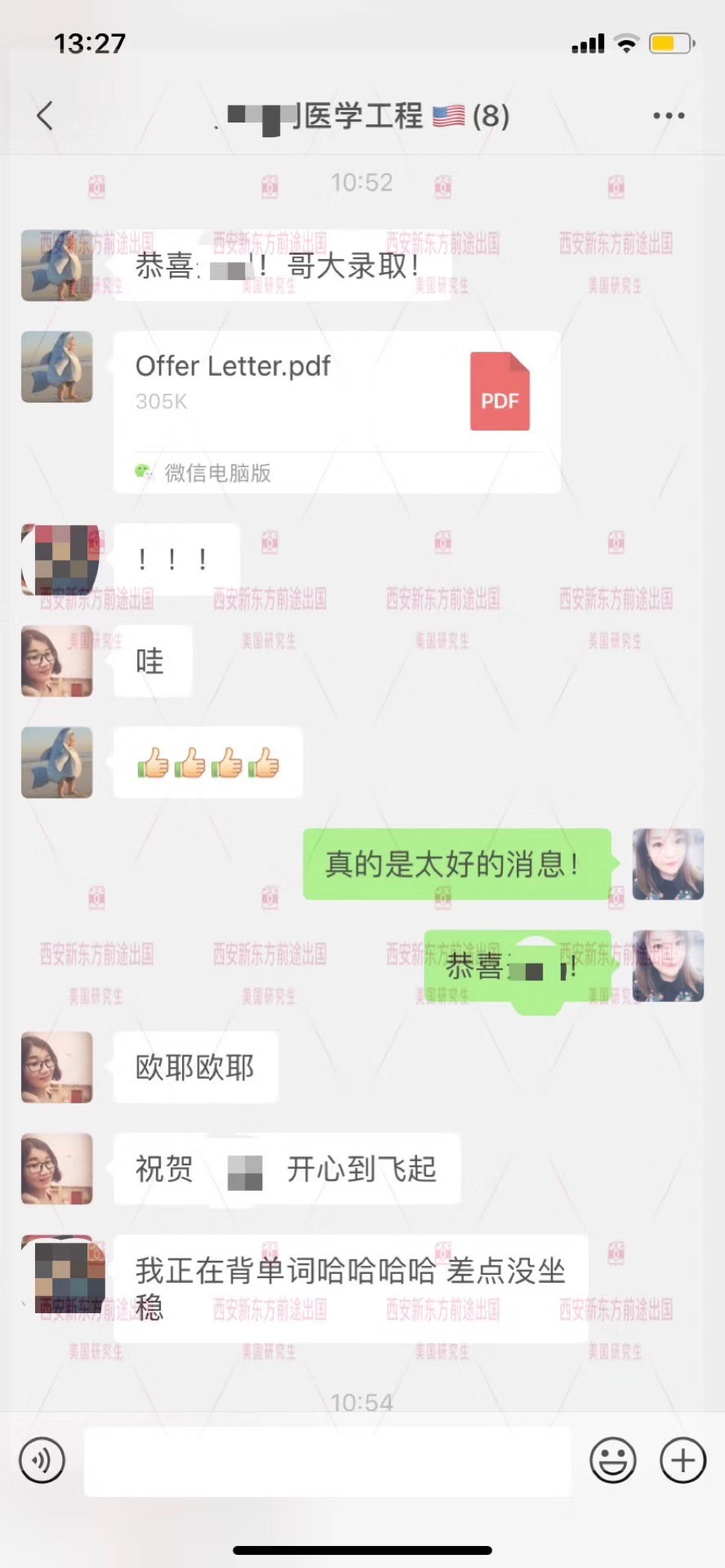Go back to the chat list

coord(45,116)
